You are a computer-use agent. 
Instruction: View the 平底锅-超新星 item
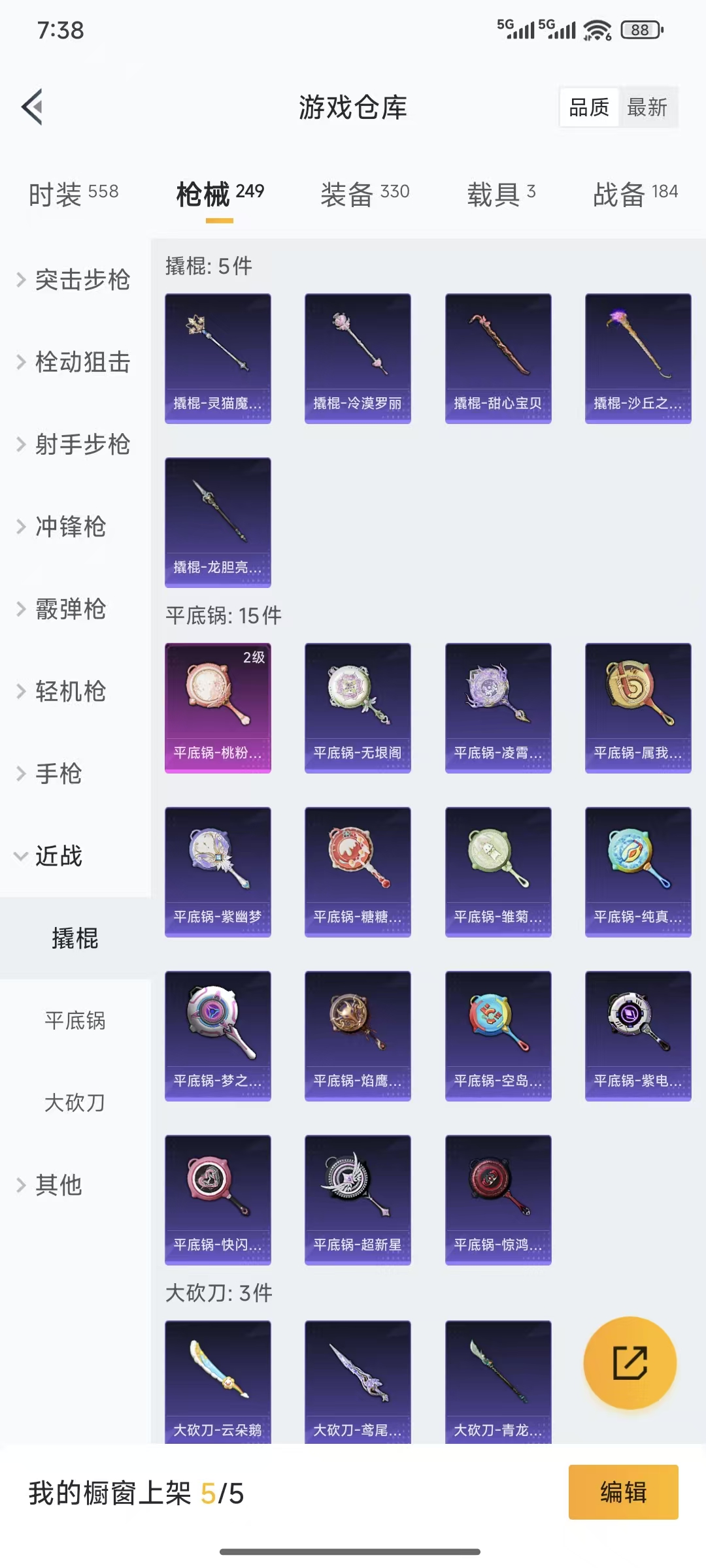click(358, 1200)
